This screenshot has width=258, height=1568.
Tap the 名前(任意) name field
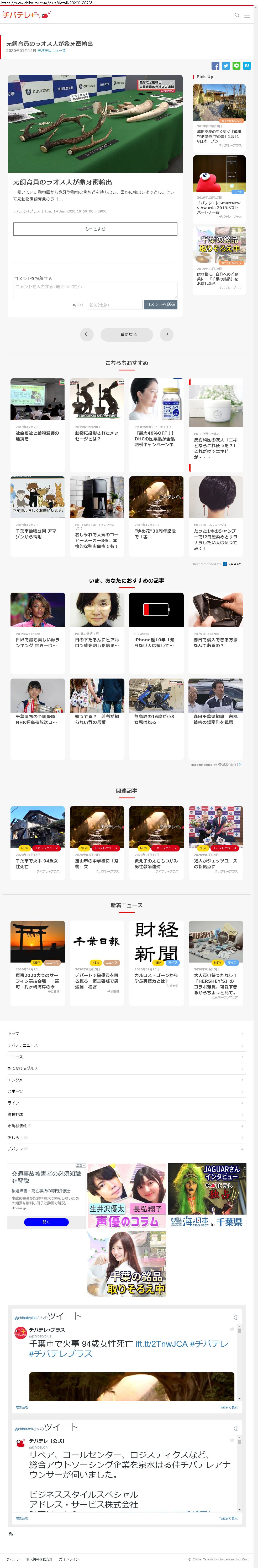click(x=114, y=304)
